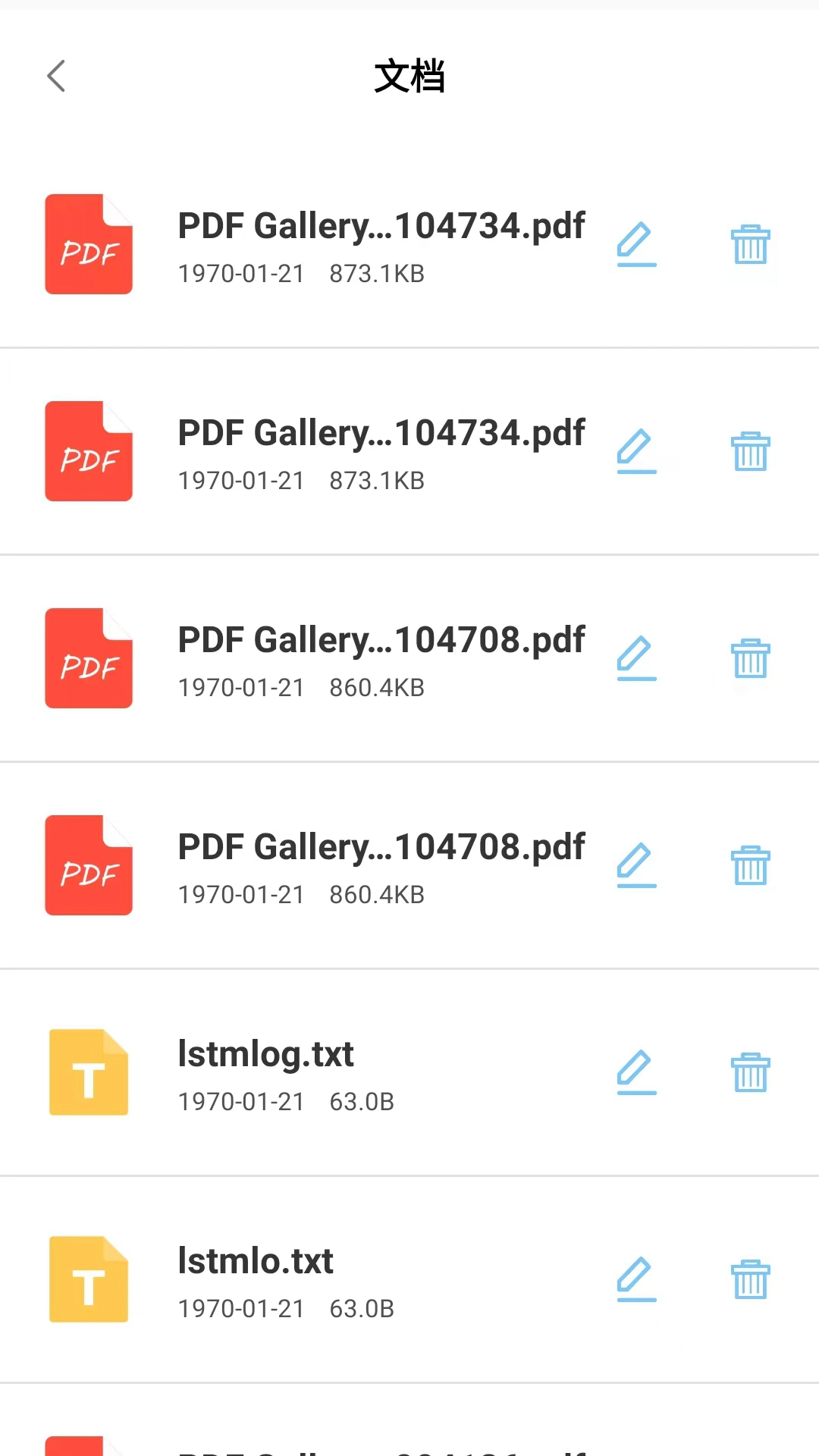
Task: Edit the name of lstmlo.txt
Action: tap(636, 1279)
